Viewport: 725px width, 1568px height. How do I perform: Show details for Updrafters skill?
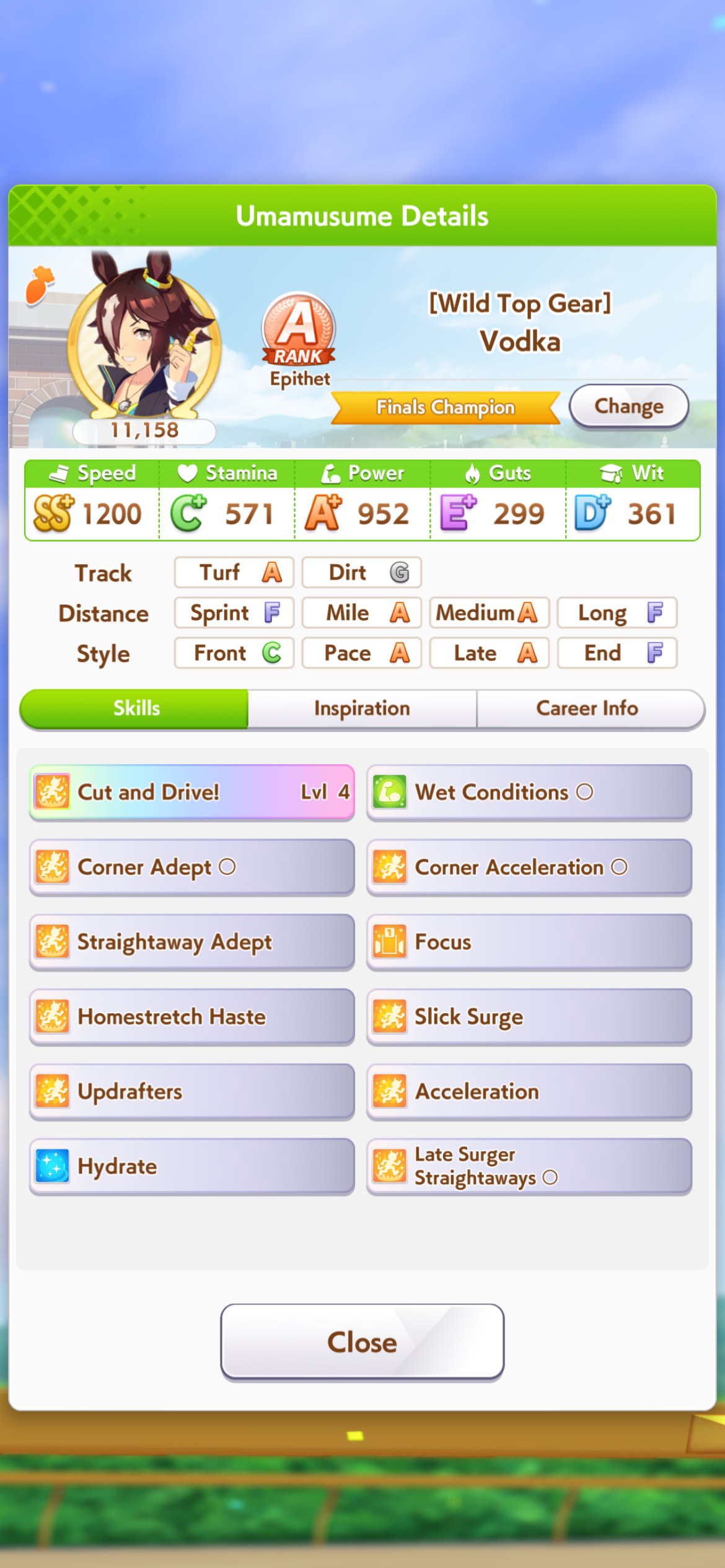coord(192,1091)
